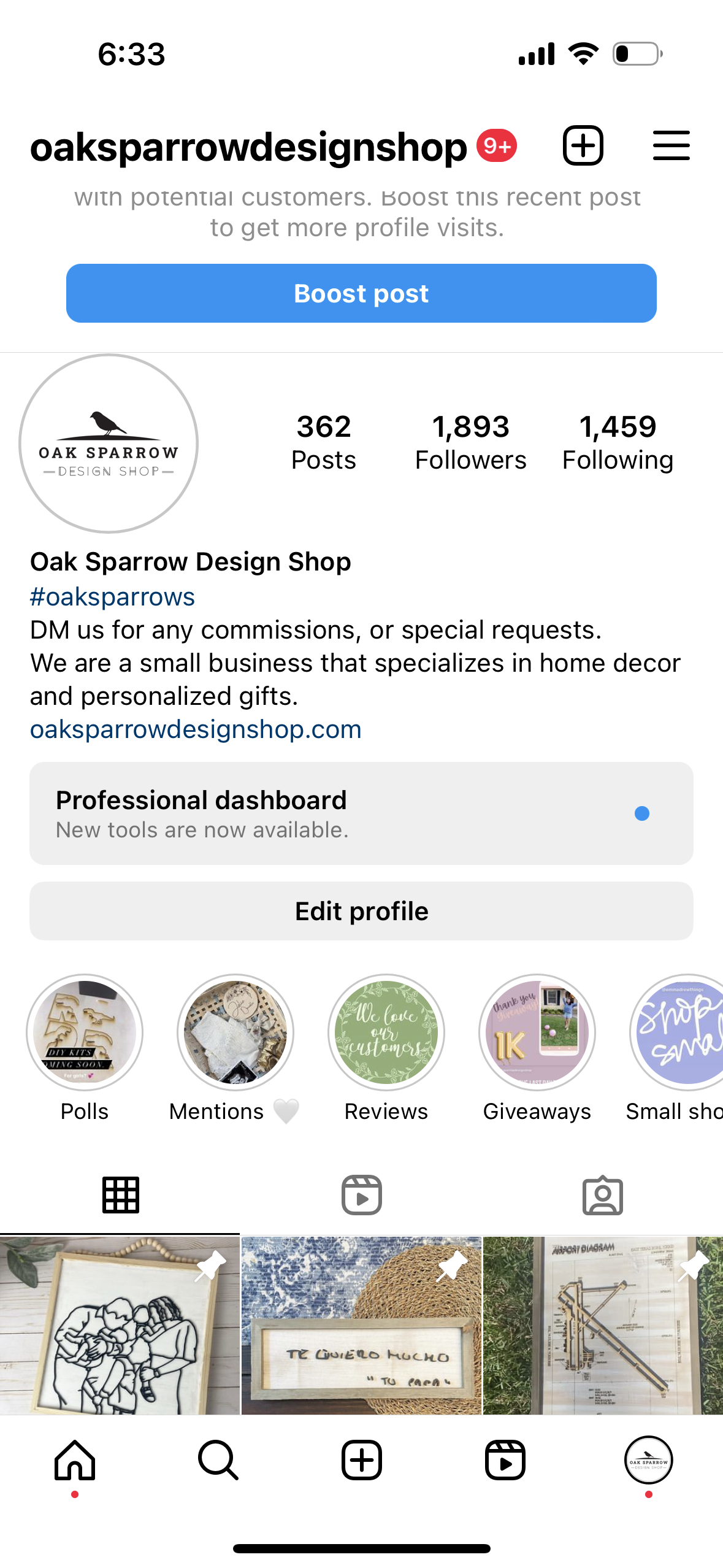Open the Mentions story highlight
The height and width of the screenshot is (1568, 723).
pyautogui.click(x=235, y=1032)
